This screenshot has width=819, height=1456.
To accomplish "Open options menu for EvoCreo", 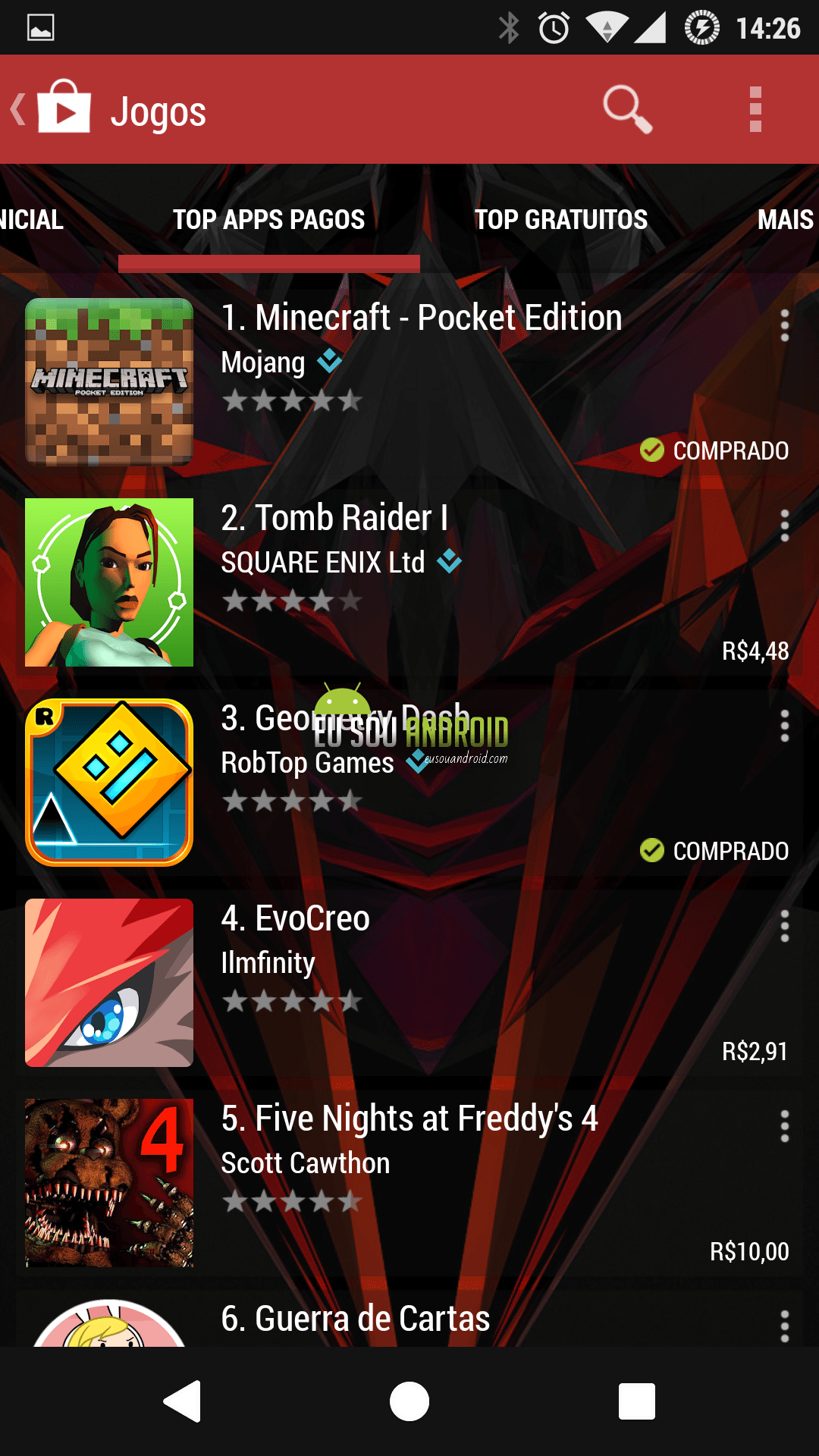I will tap(785, 926).
